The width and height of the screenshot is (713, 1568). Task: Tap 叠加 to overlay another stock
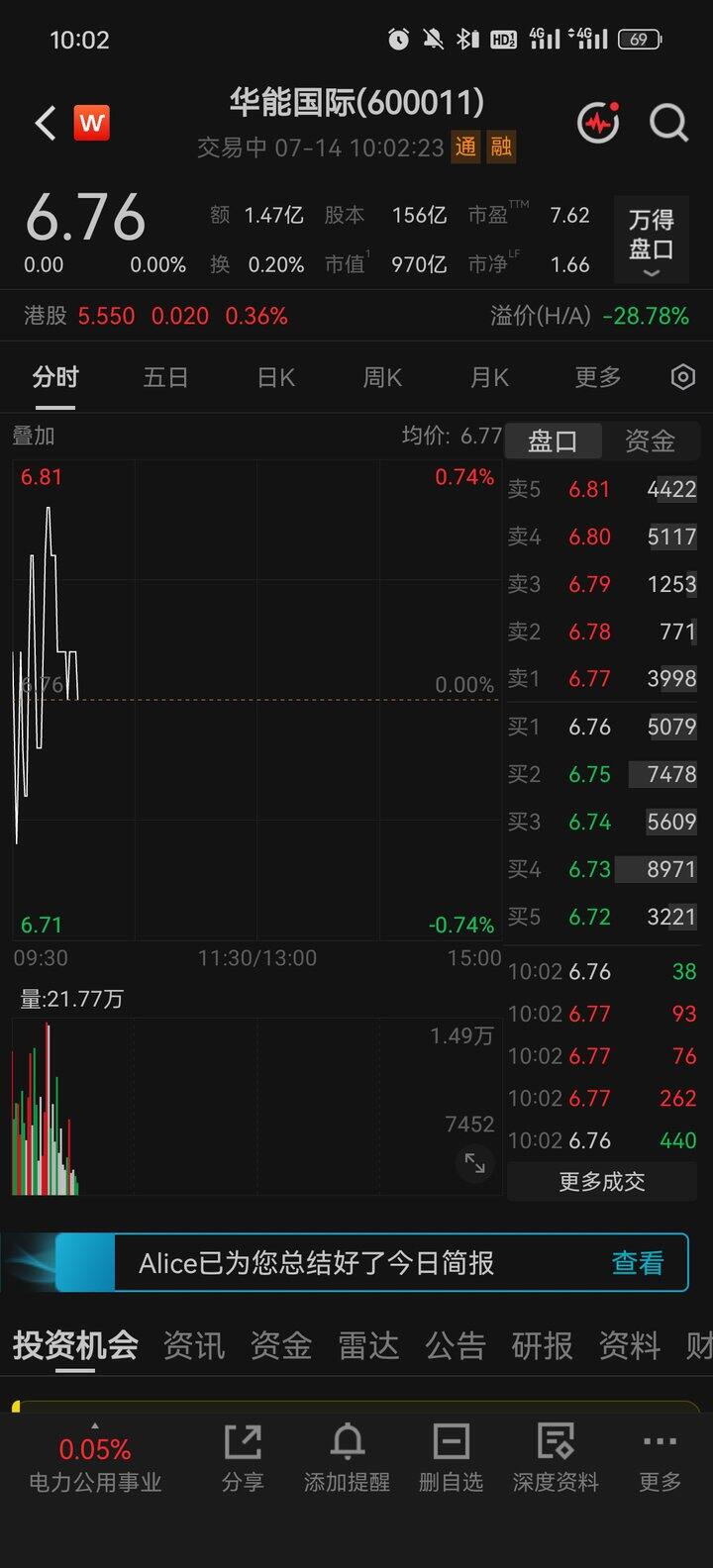click(33, 436)
